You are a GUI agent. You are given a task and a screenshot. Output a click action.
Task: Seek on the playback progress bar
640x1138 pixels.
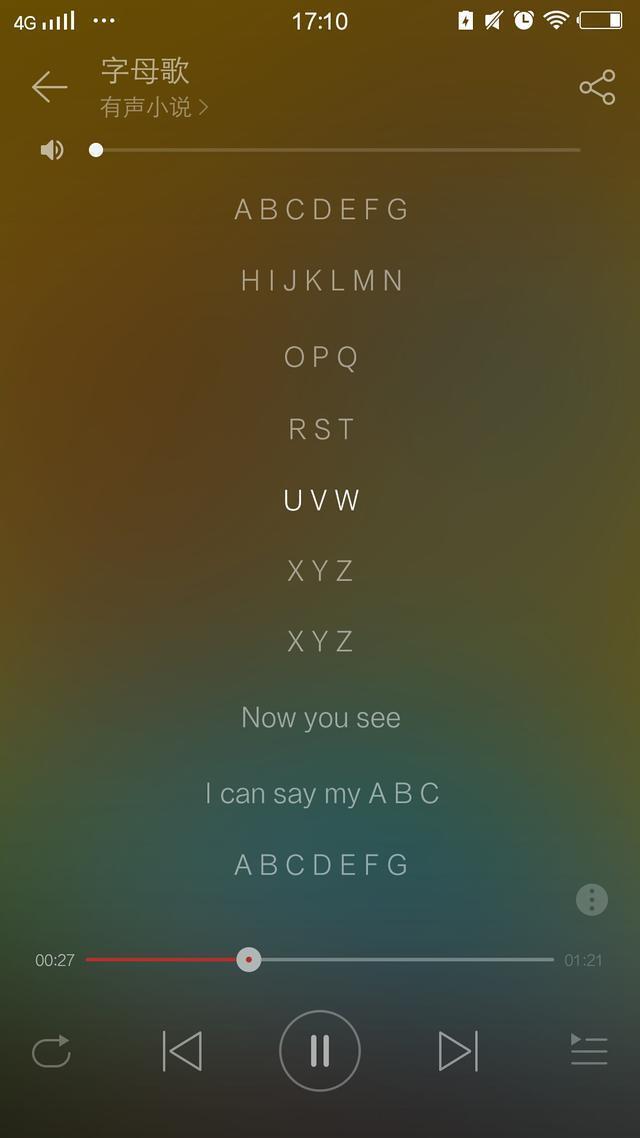click(x=320, y=959)
